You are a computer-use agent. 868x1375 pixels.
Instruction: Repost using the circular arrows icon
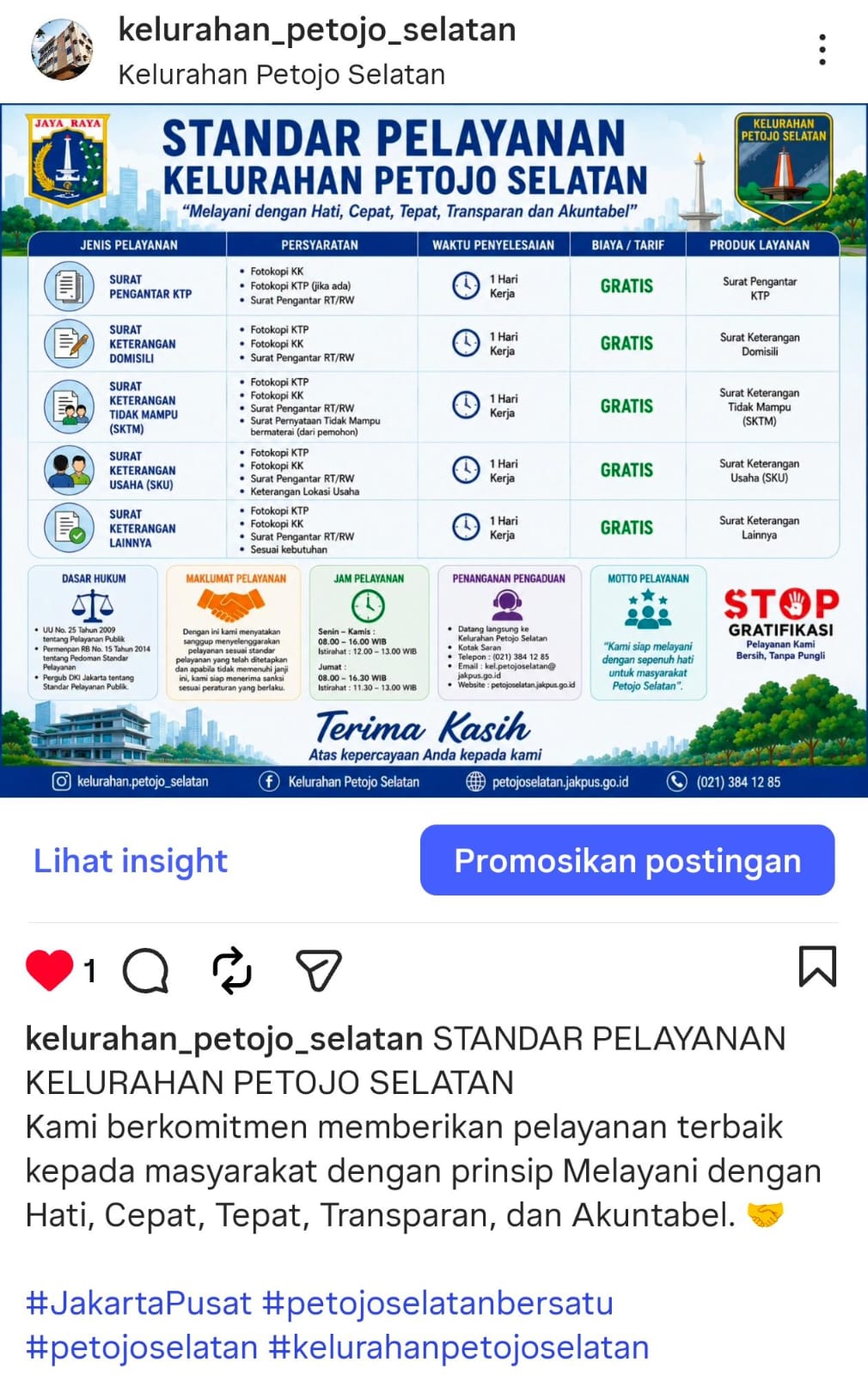(x=232, y=970)
